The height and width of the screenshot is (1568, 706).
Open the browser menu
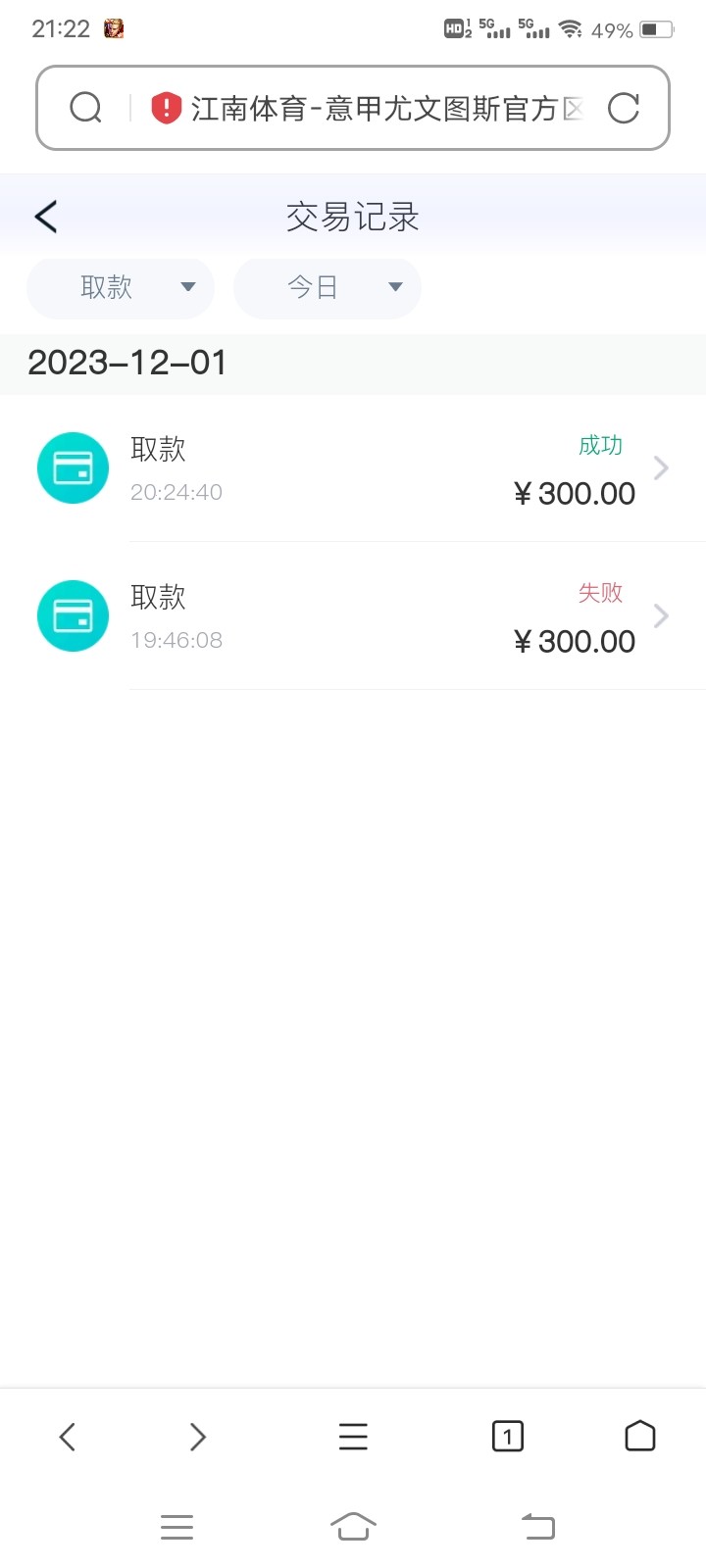[353, 1437]
